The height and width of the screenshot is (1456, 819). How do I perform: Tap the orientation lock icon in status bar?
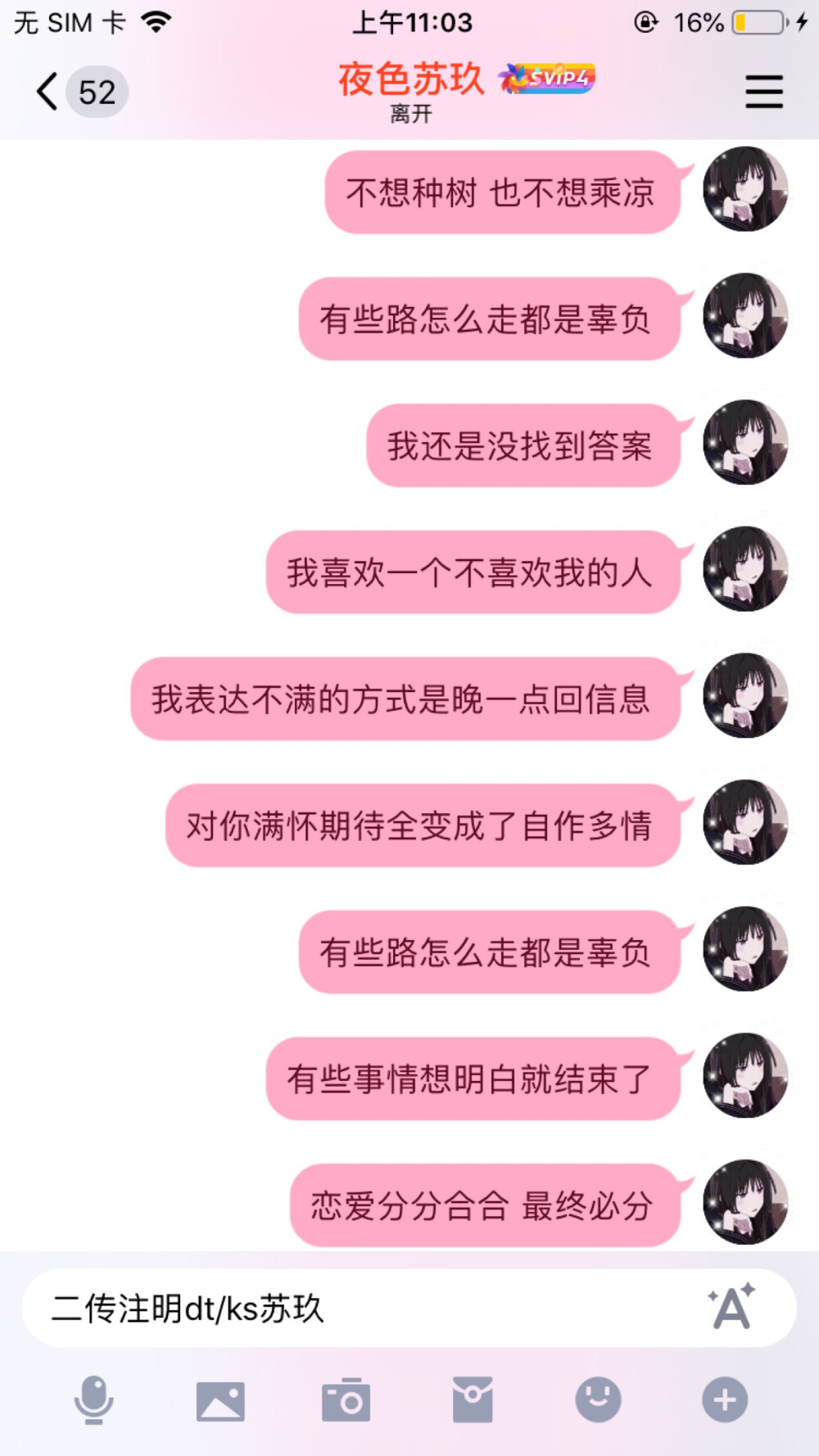[646, 22]
